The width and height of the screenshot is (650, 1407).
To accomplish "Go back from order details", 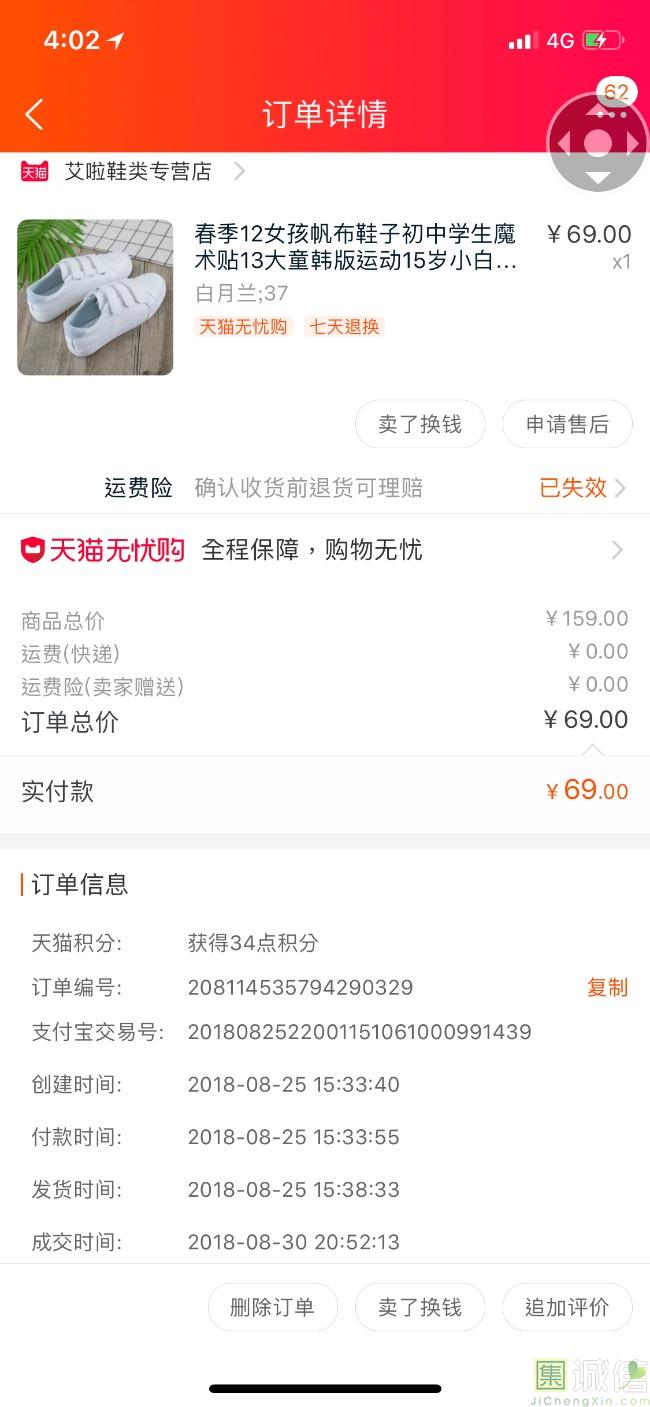I will coord(34,114).
